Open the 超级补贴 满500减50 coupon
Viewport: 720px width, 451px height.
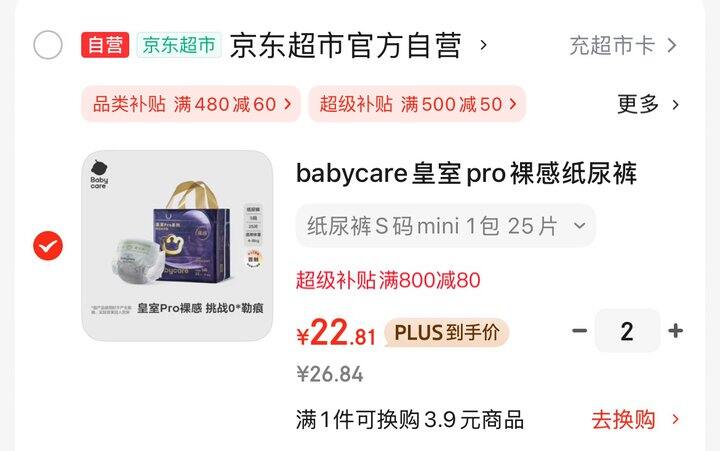(x=417, y=104)
